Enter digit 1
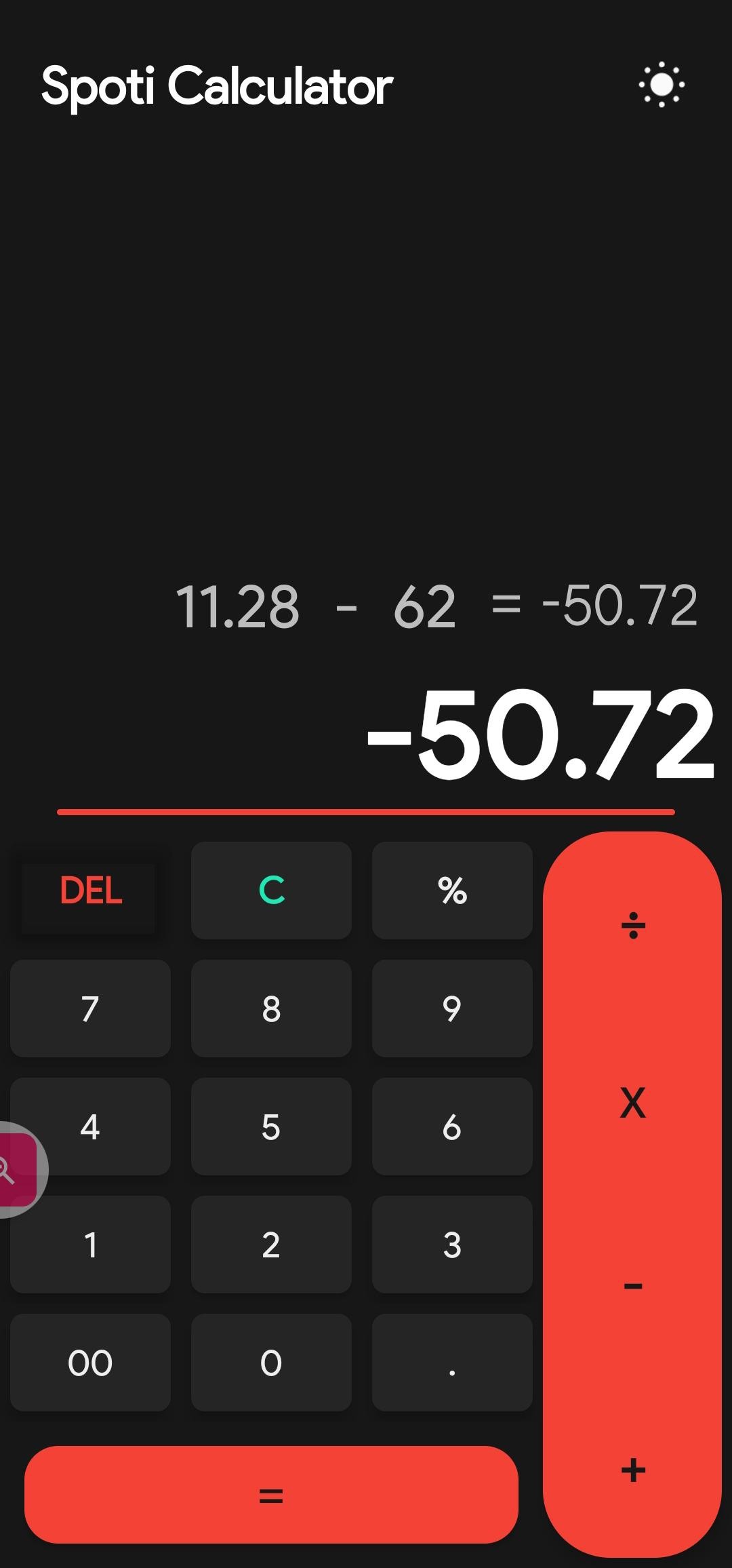Viewport: 732px width, 1568px height. coord(90,1244)
